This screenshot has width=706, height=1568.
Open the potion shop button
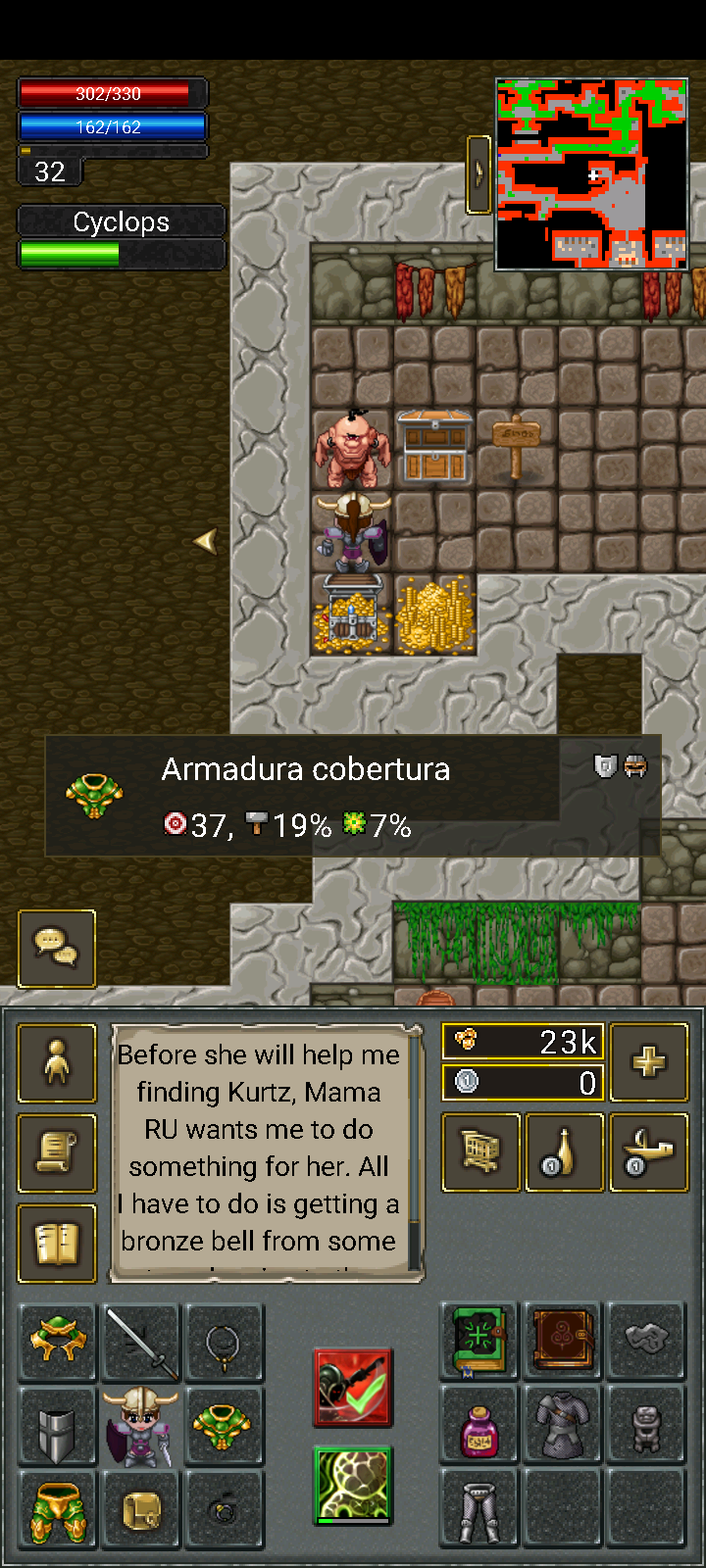(x=564, y=1153)
